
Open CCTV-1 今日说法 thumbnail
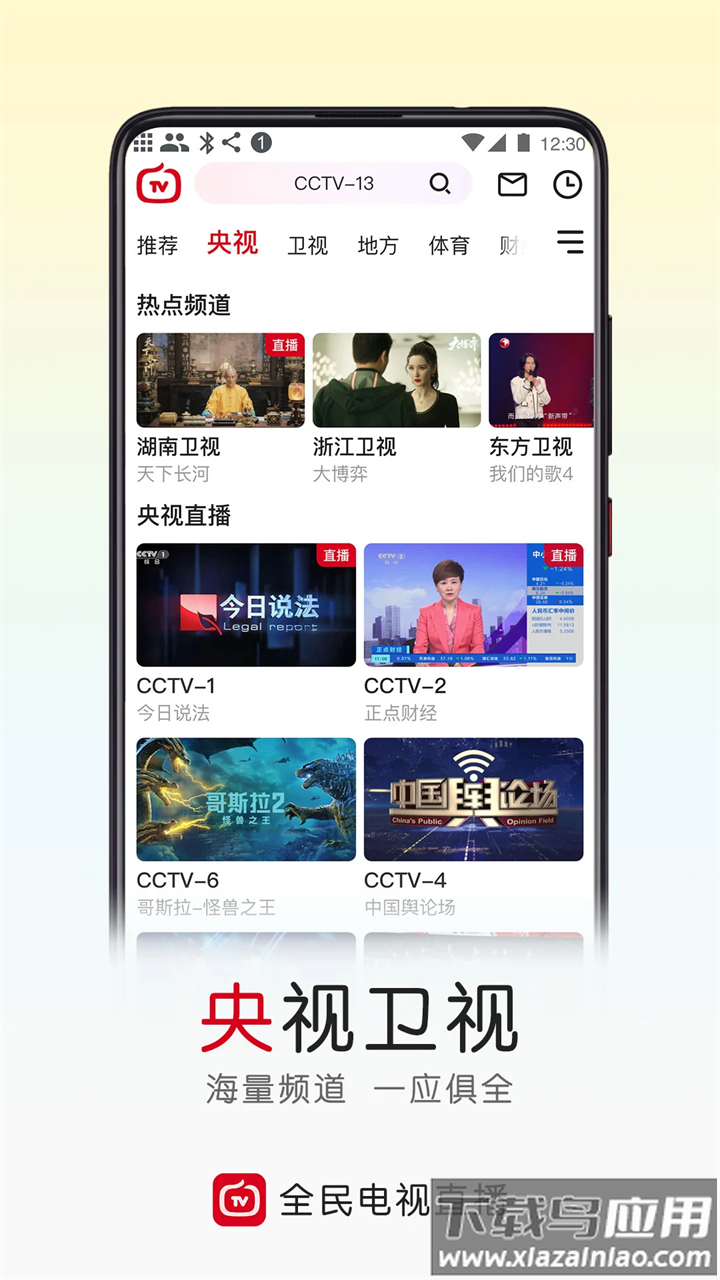point(246,604)
